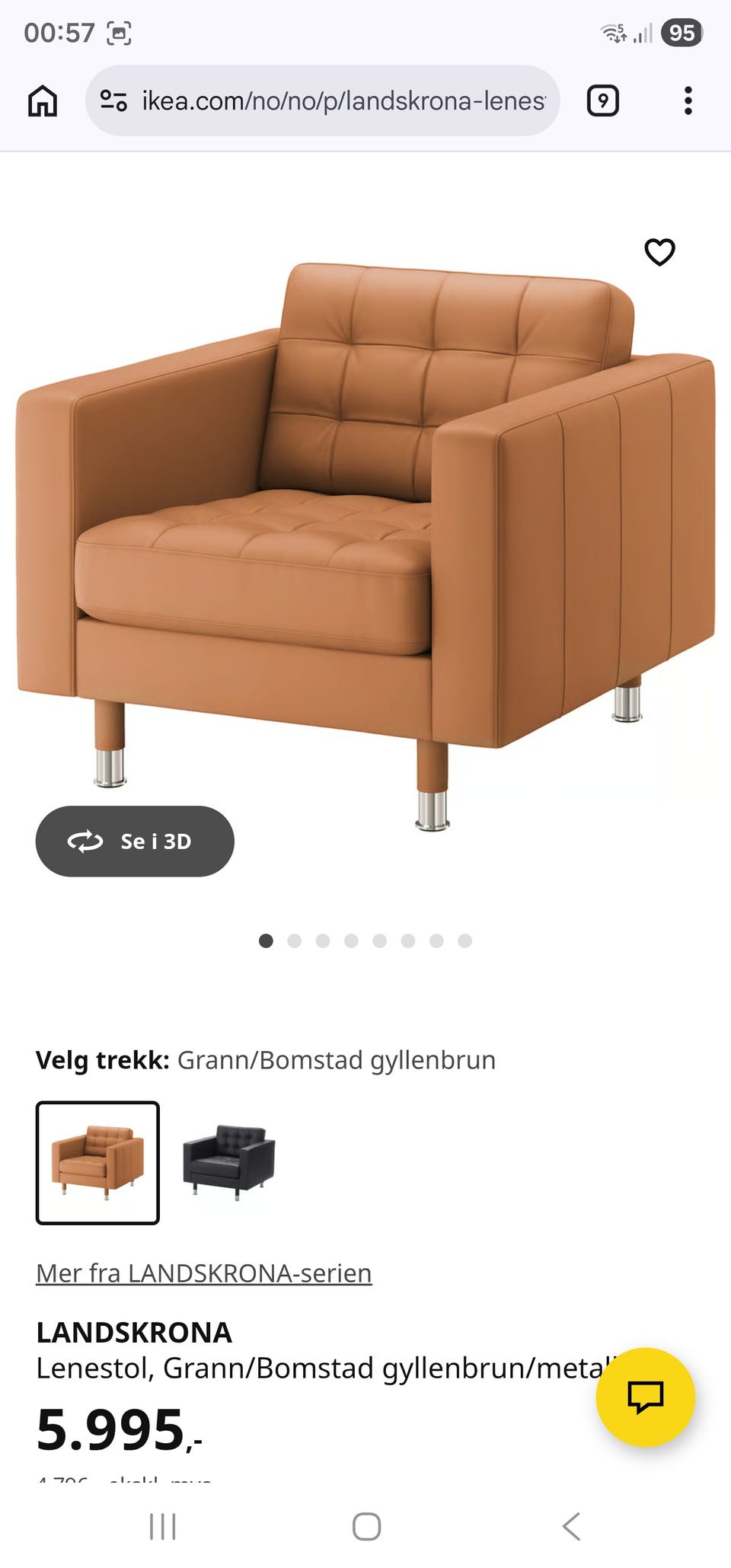Viewport: 731px width, 1568px height.
Task: Activate the first carousel dot
Action: tap(267, 940)
